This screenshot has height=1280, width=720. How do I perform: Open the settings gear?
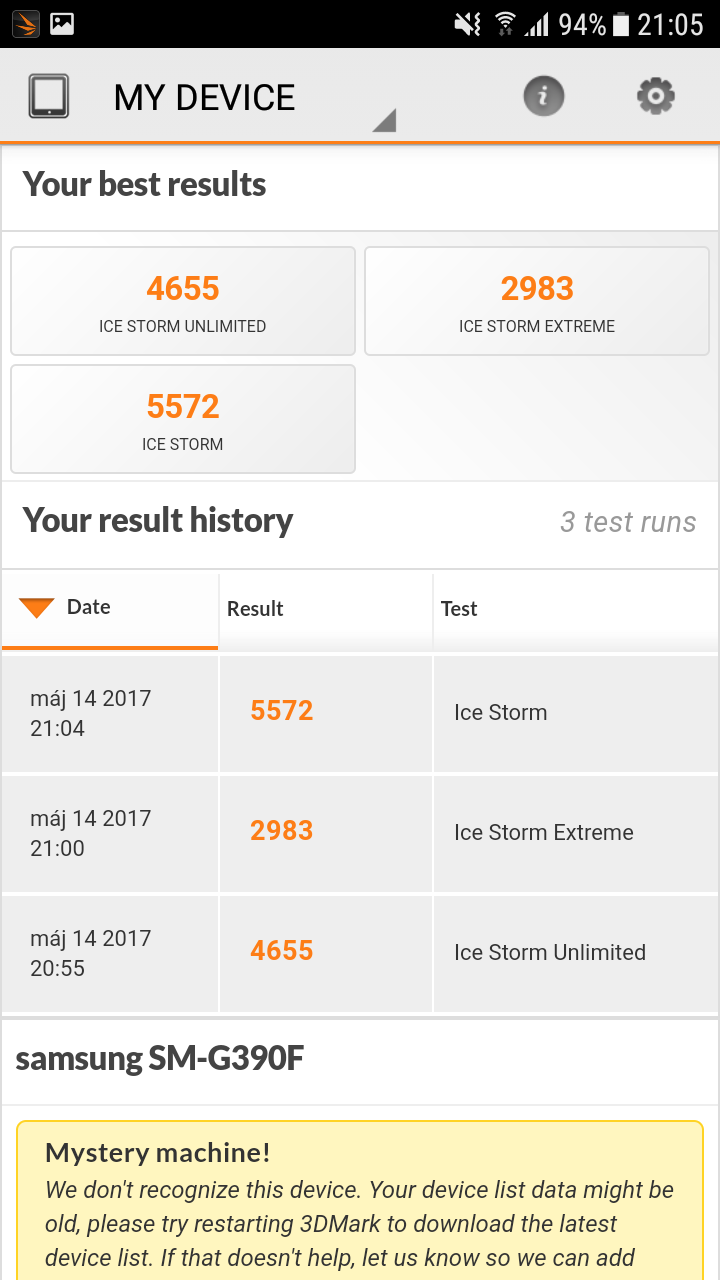tap(656, 97)
